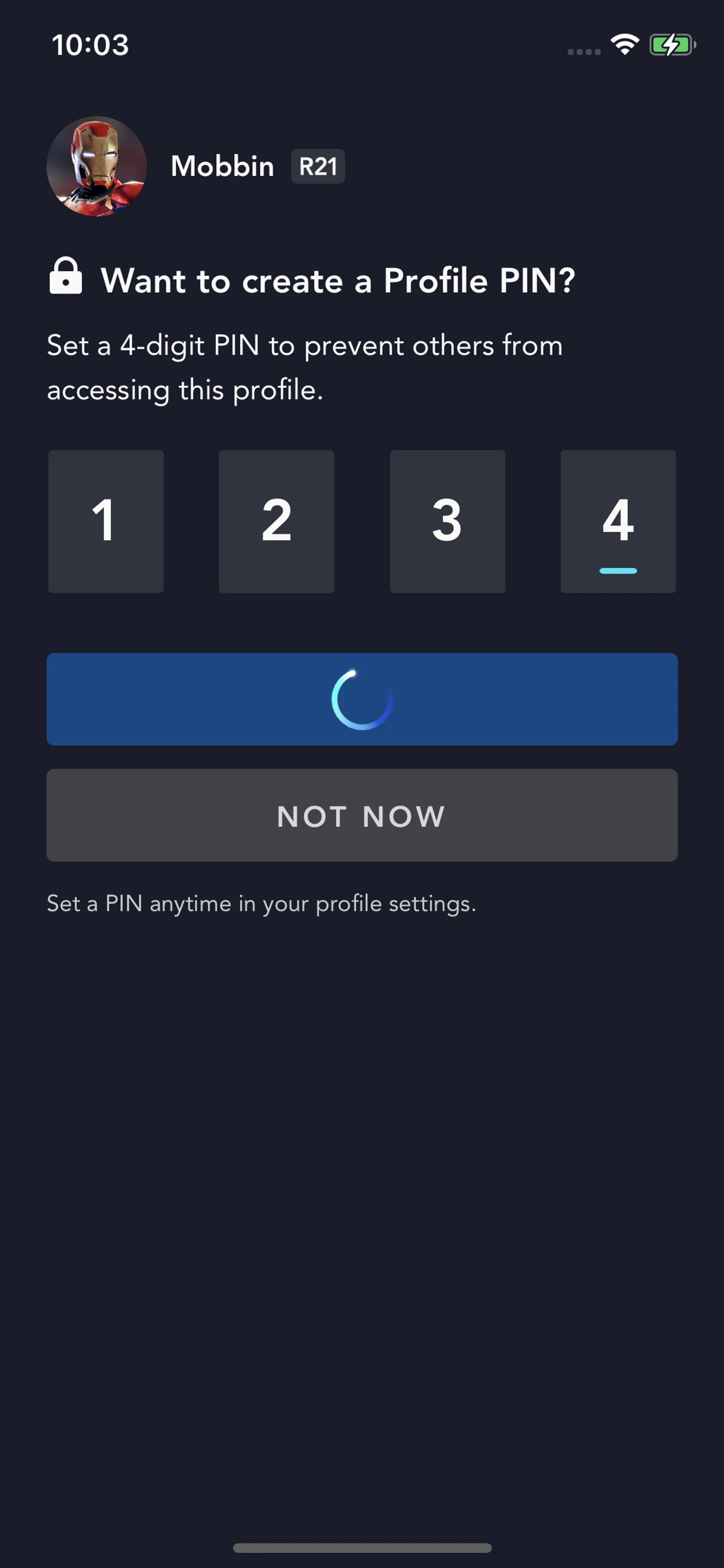Tap the blue loading Set PIN button
The width and height of the screenshot is (724, 1568).
362,699
